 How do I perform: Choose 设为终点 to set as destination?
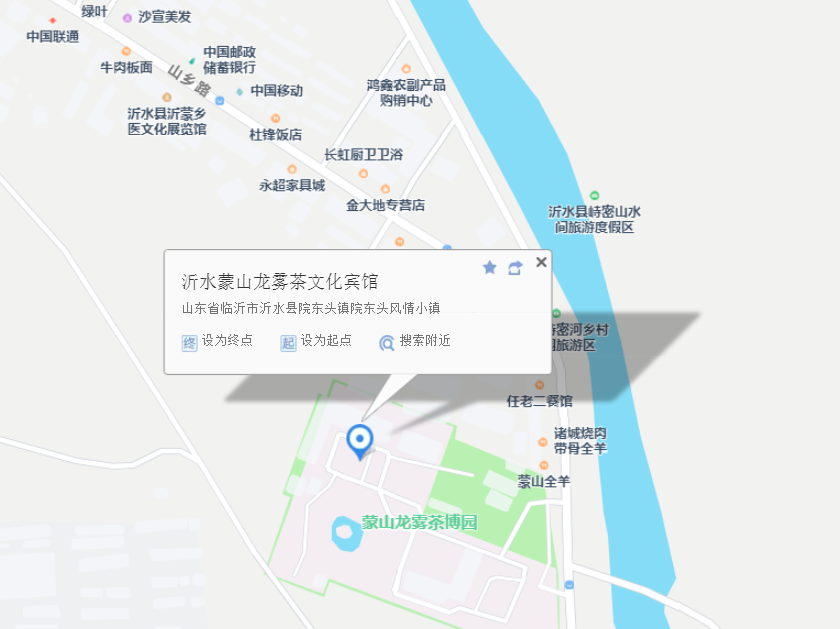pos(218,341)
